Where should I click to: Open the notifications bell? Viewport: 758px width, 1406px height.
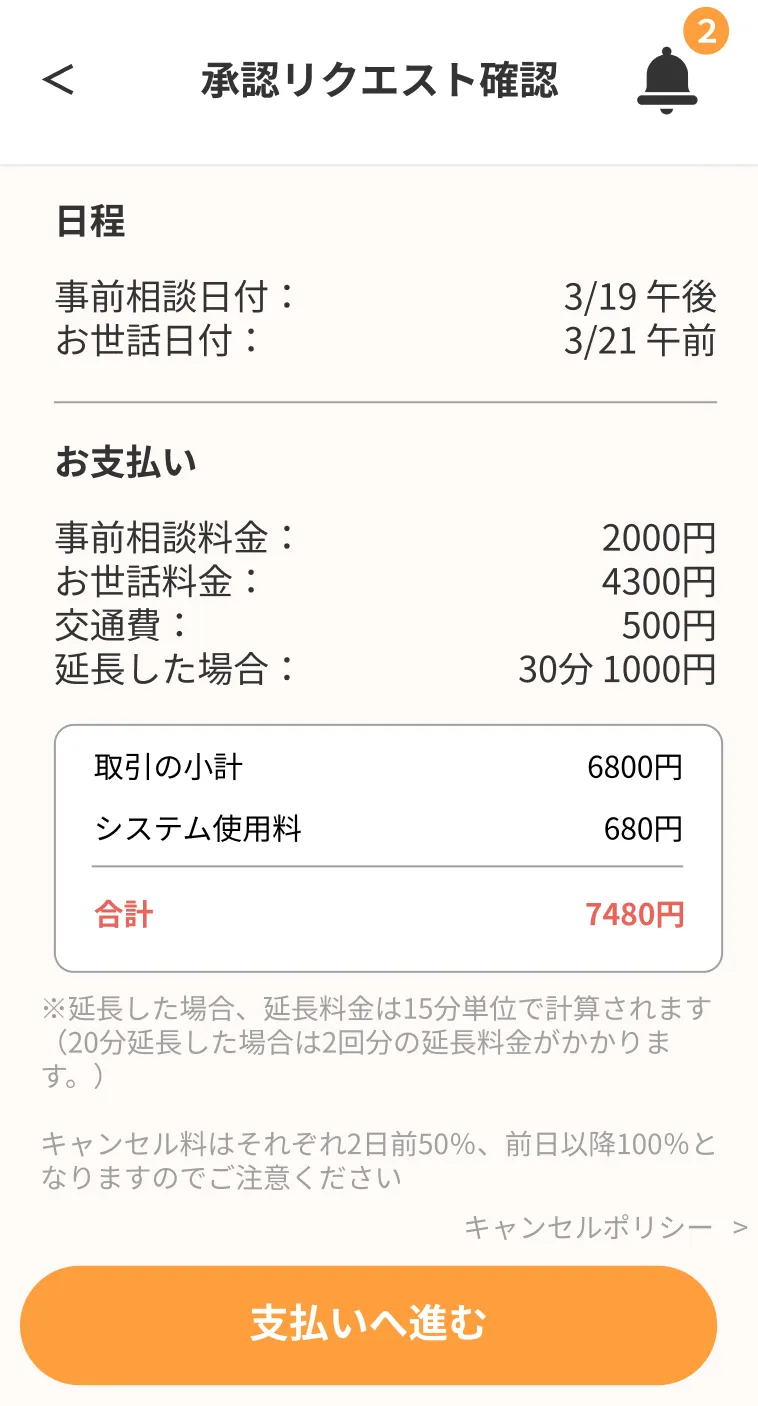click(x=667, y=80)
